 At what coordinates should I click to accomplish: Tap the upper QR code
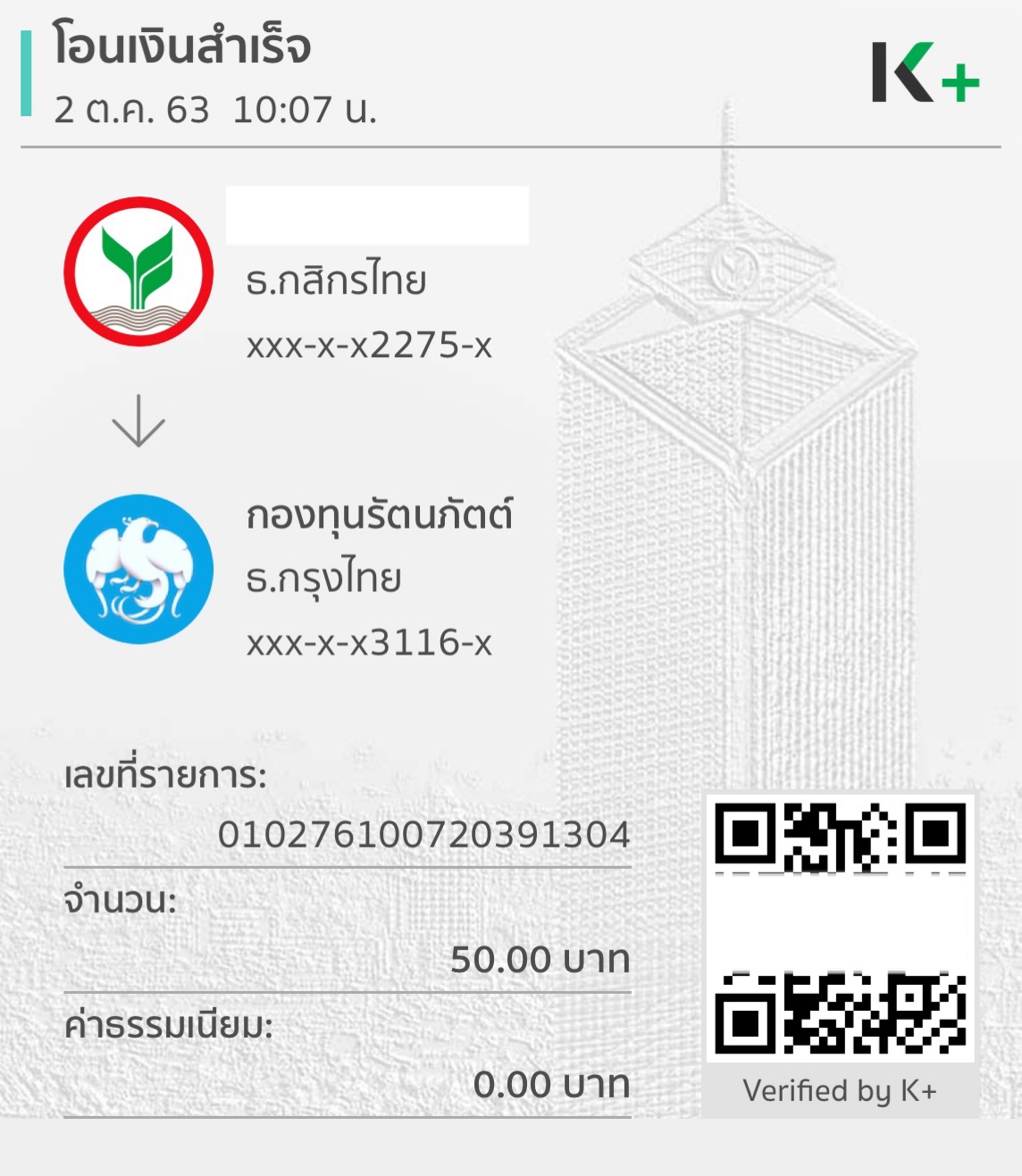(840, 839)
